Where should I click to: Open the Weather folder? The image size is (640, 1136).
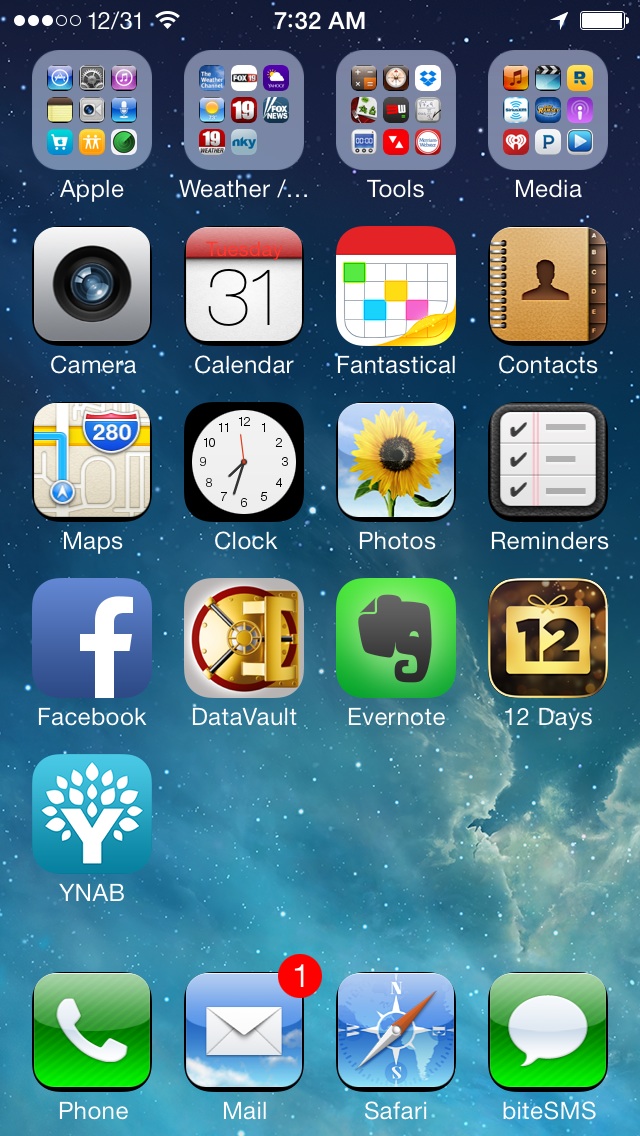[x=244, y=110]
